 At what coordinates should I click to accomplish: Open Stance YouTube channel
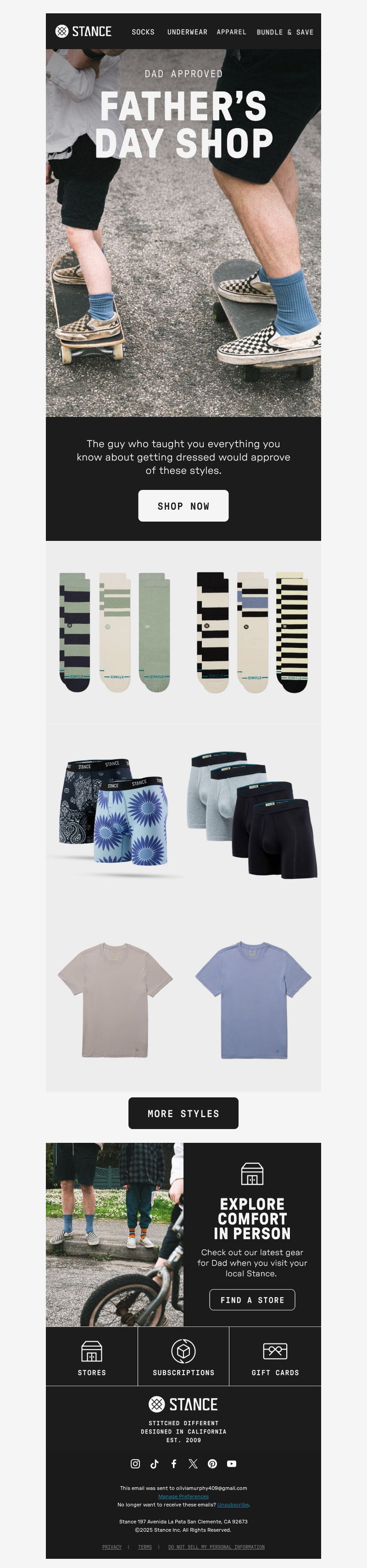tap(232, 1464)
